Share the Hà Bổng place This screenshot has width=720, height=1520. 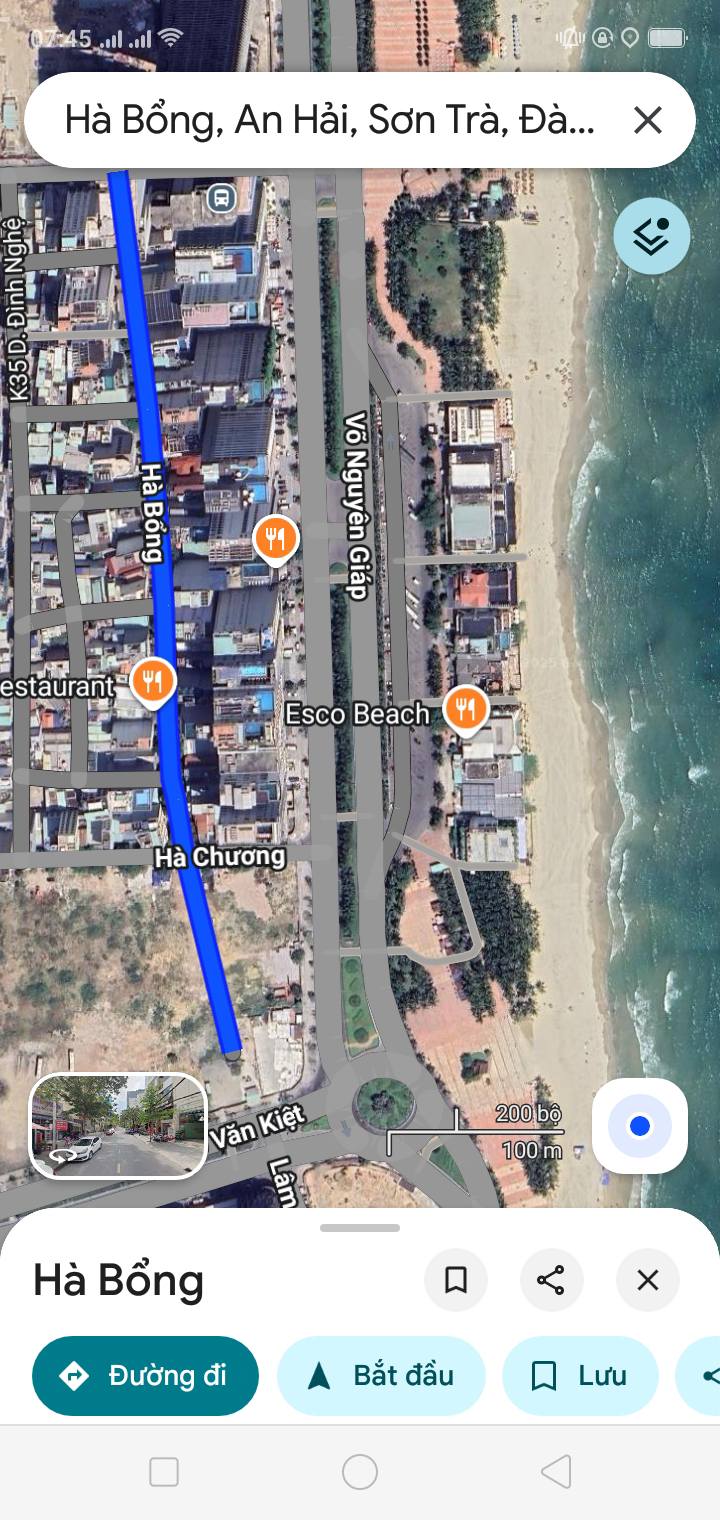coord(551,1280)
